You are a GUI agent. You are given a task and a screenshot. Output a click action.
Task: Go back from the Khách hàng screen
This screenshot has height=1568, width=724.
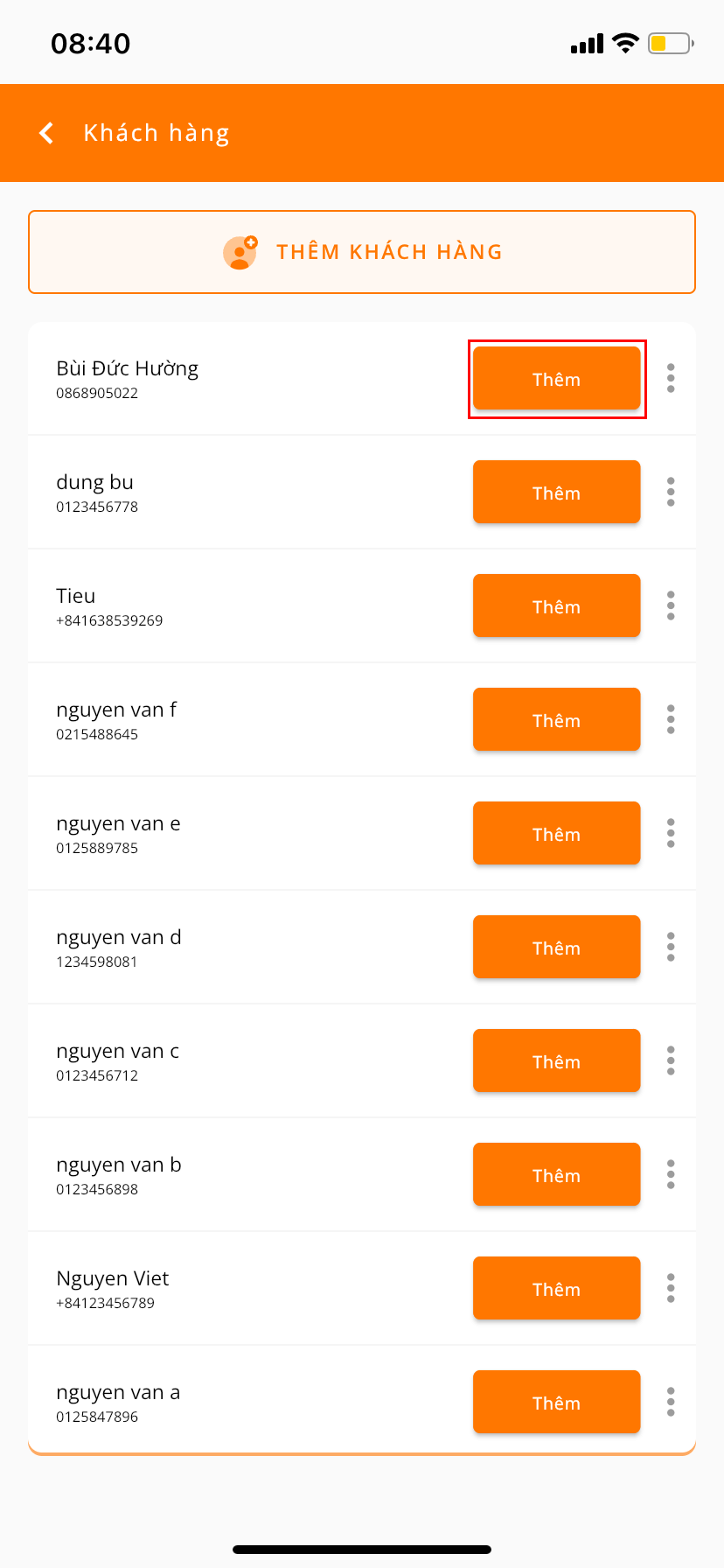point(47,133)
